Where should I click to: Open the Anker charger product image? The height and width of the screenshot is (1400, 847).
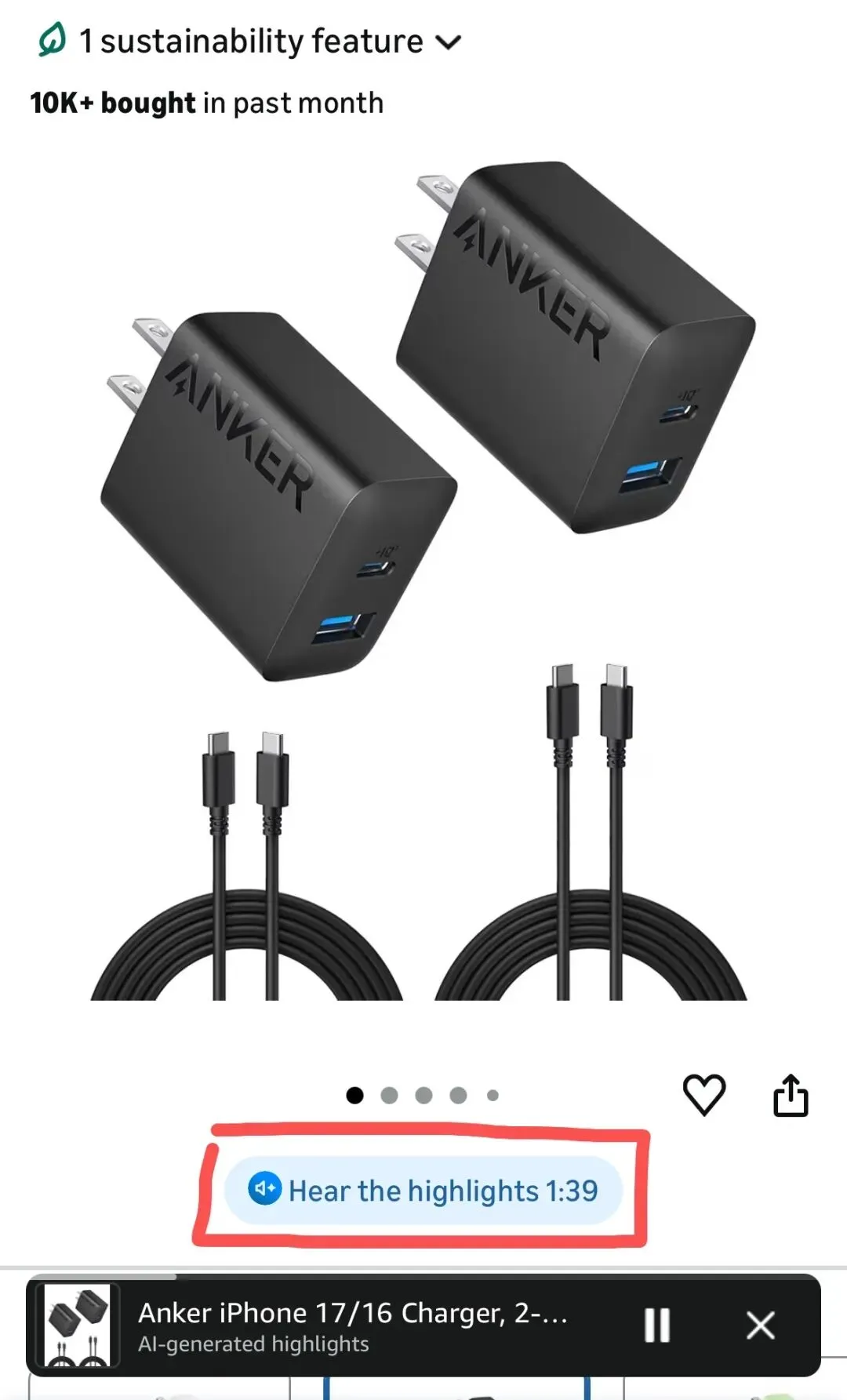423,580
